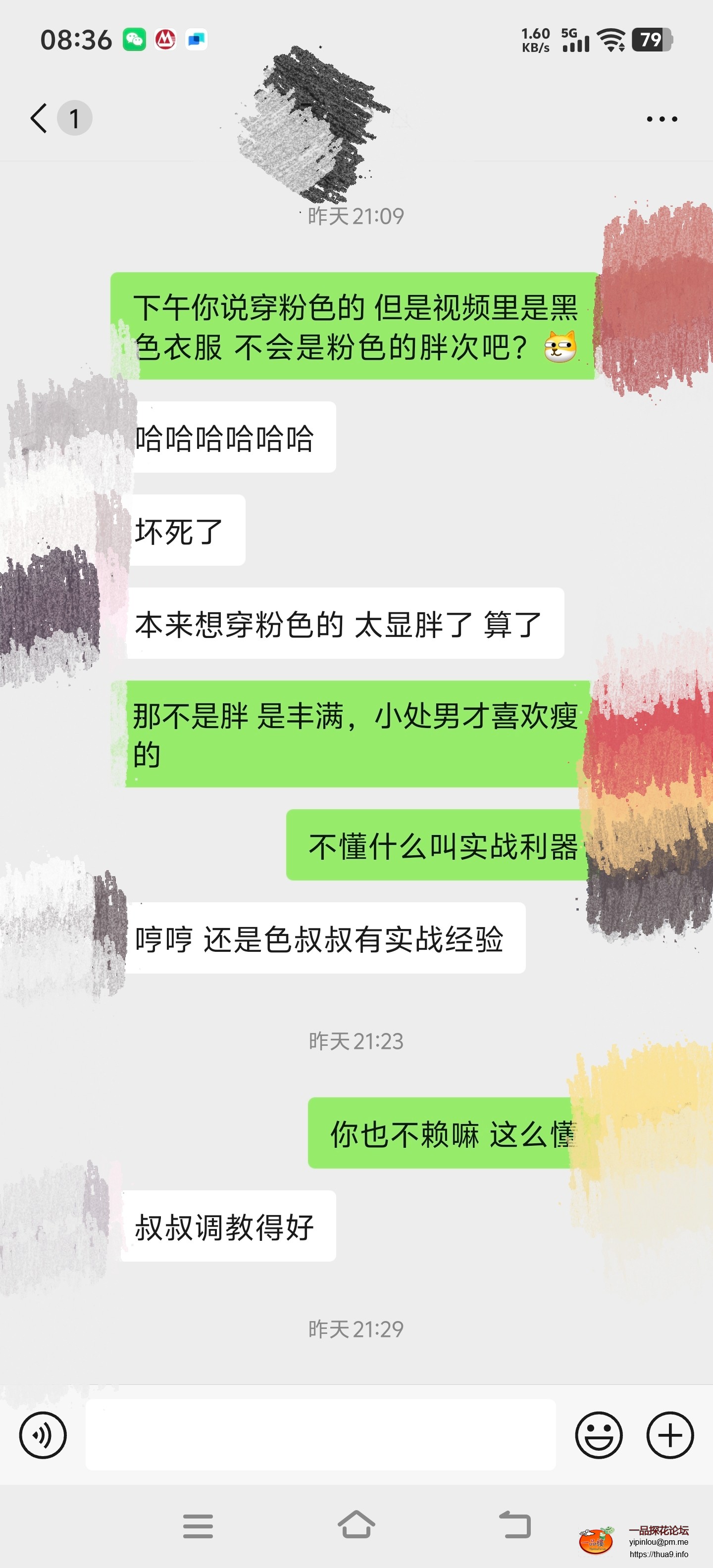Open the three-dot chat info menu
Screen dimensions: 713x1568
point(662,119)
